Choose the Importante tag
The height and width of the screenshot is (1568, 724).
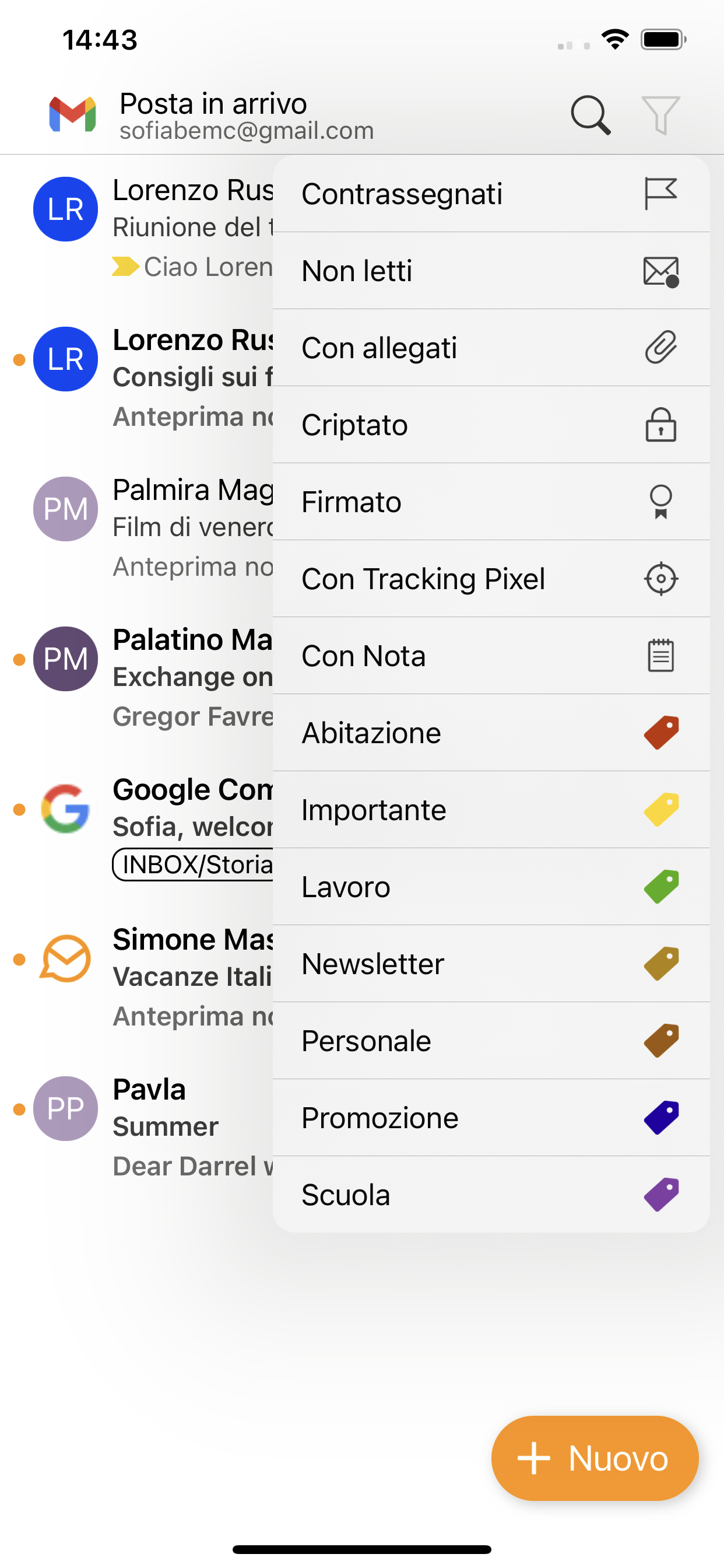coord(491,810)
